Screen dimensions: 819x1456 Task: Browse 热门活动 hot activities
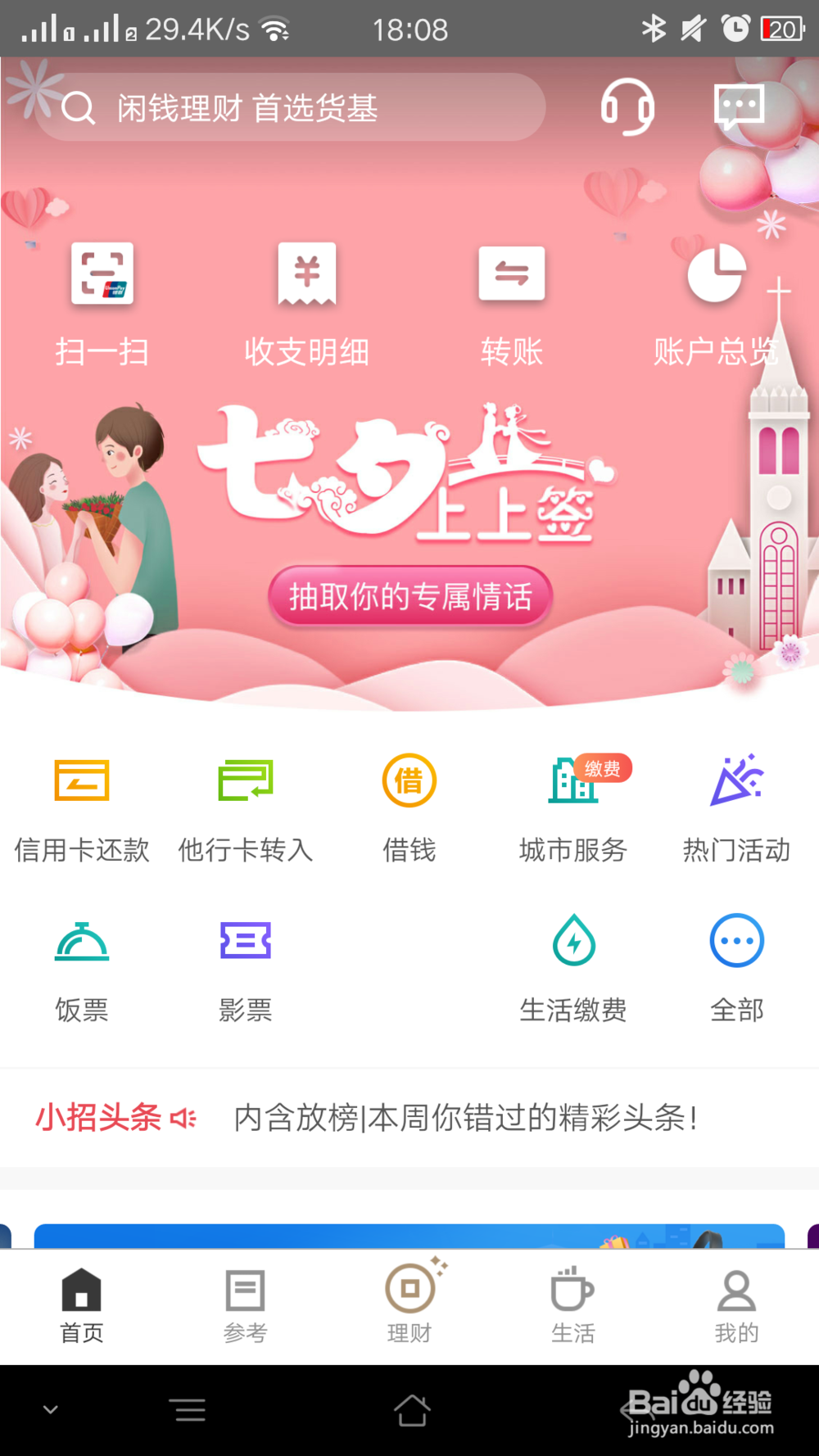click(x=736, y=807)
